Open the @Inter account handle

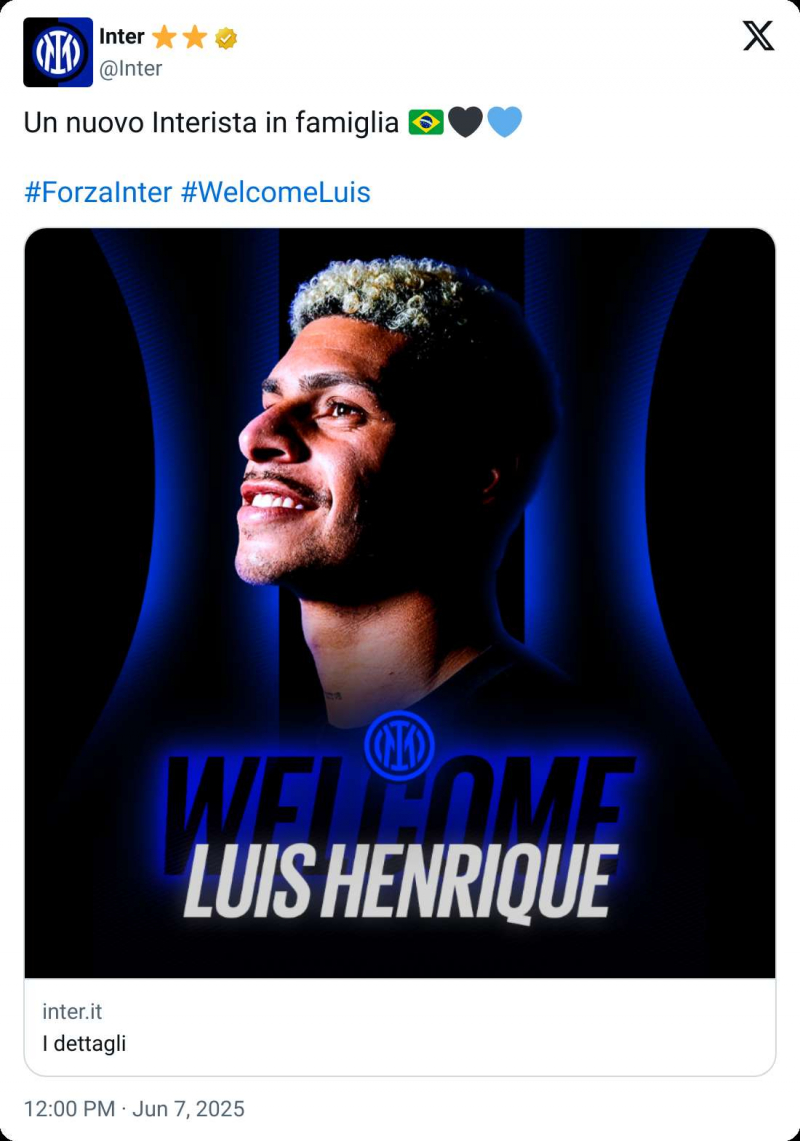click(x=130, y=68)
